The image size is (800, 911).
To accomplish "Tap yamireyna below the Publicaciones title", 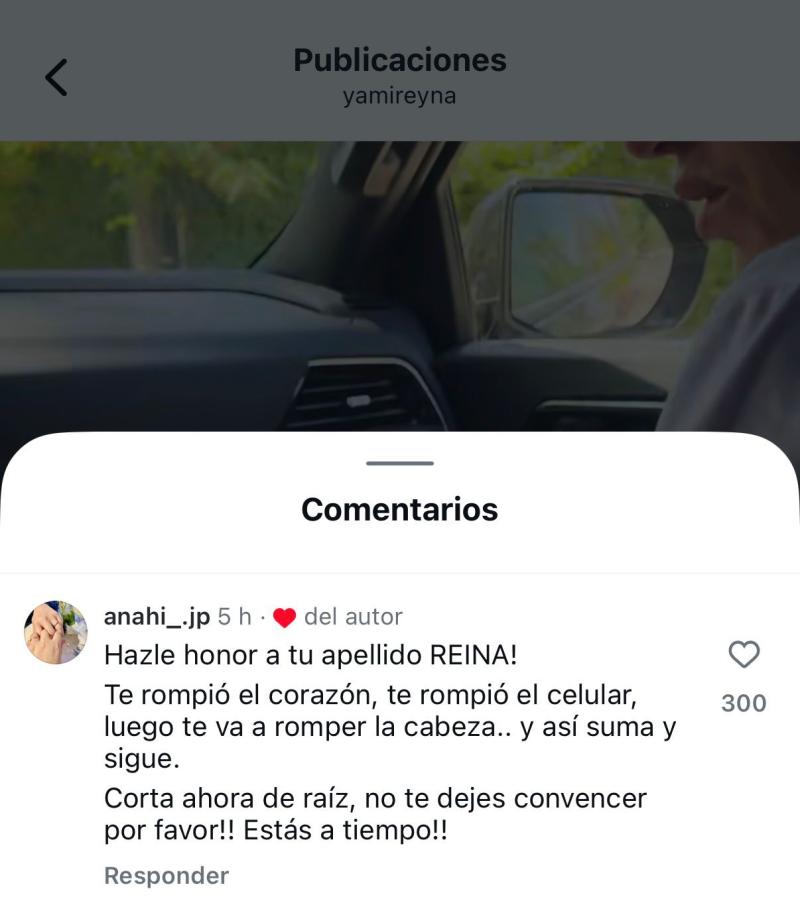I will point(400,96).
